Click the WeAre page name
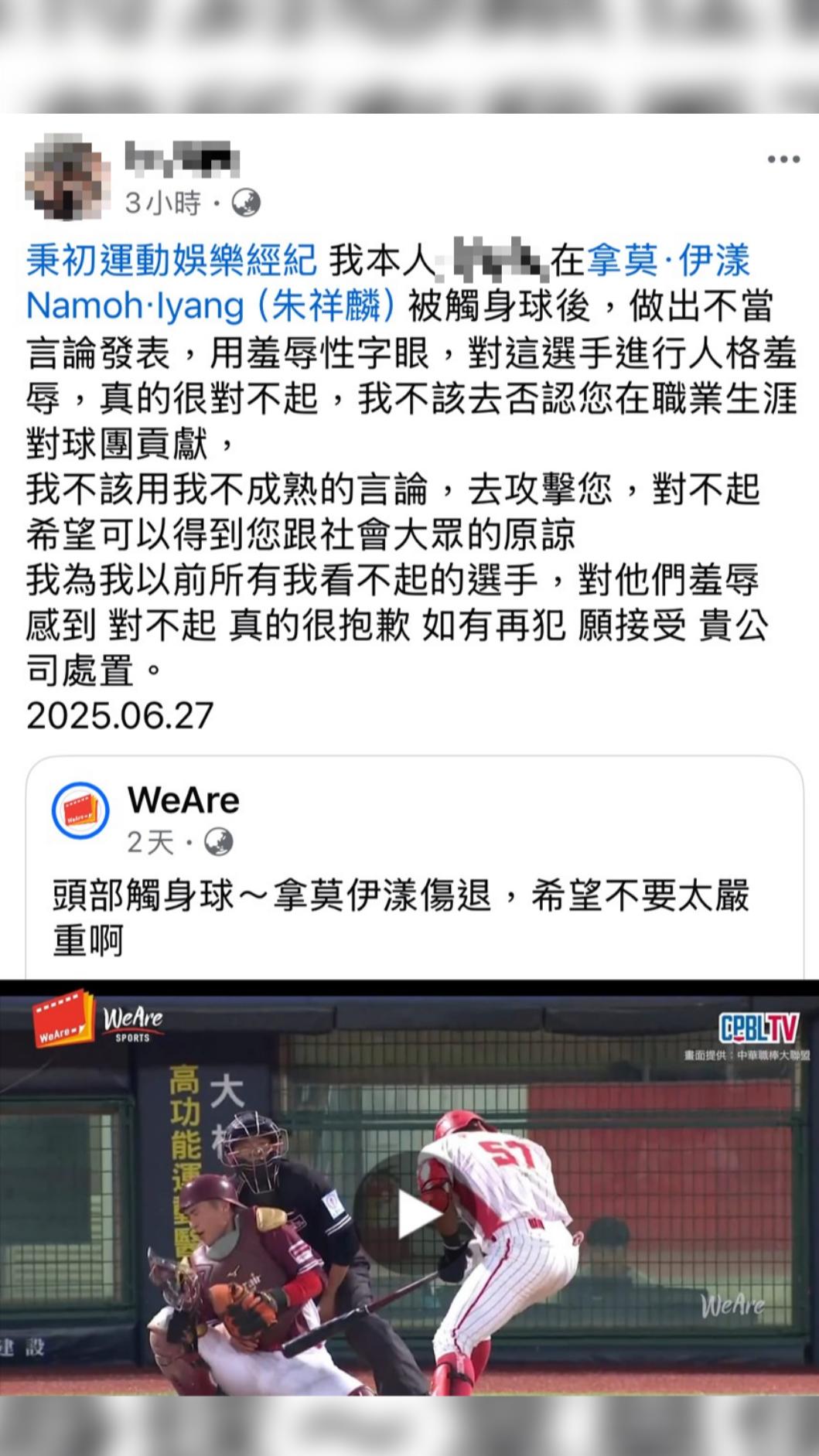The height and width of the screenshot is (1456, 819). [x=183, y=800]
